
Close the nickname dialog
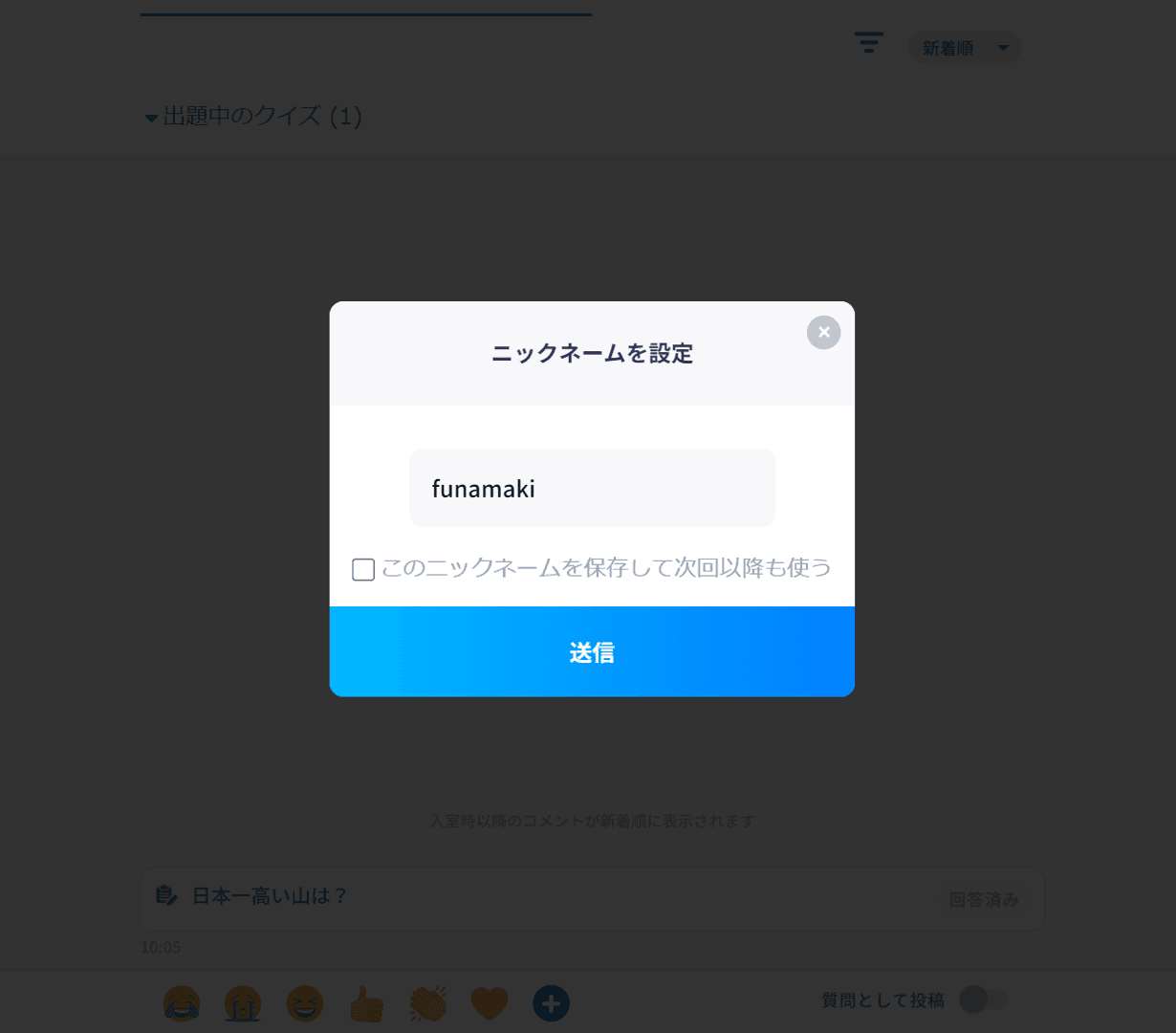(823, 332)
